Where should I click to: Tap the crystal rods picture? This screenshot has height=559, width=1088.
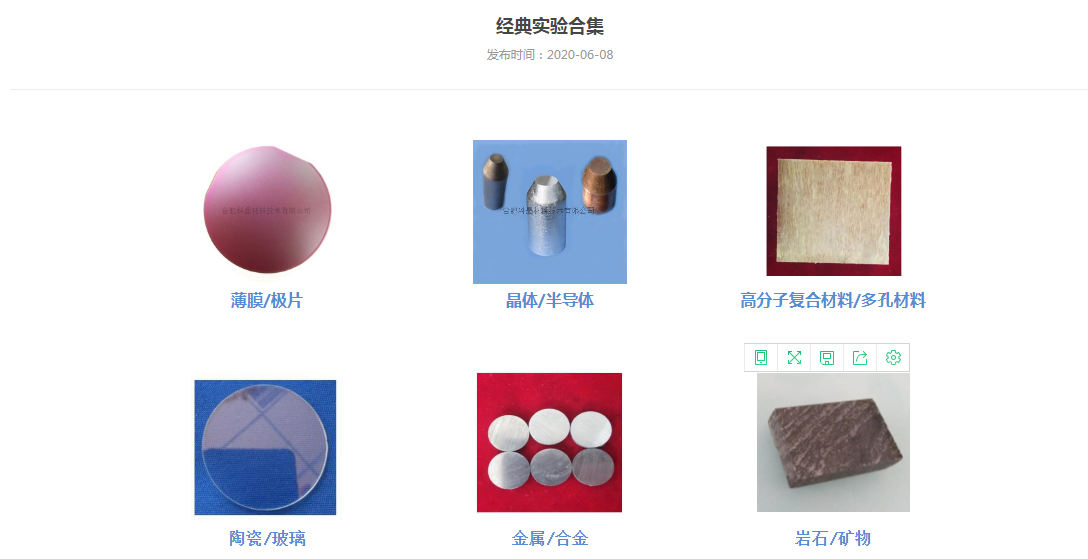point(549,211)
